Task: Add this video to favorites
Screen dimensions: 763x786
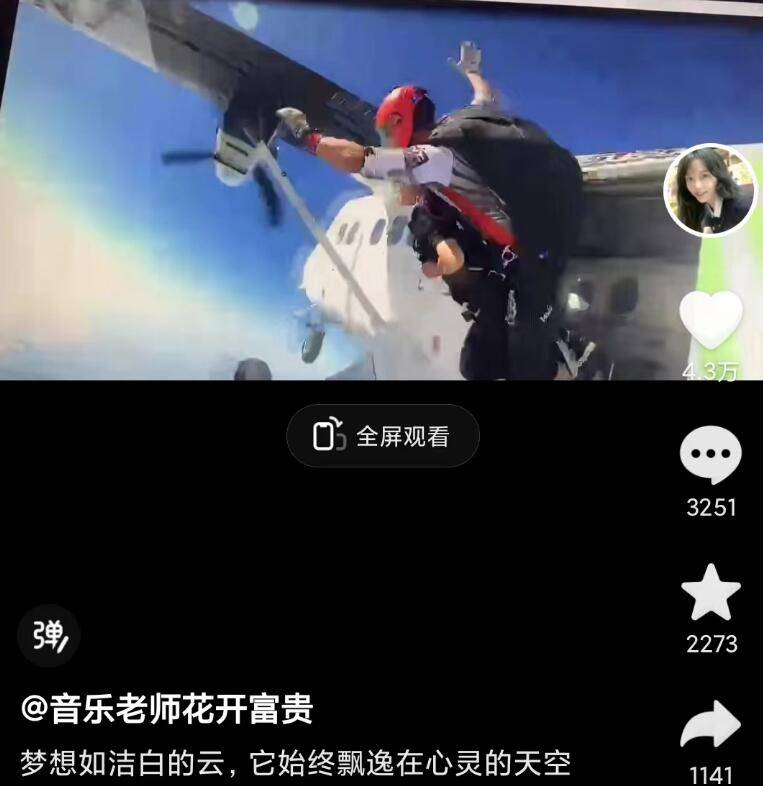Action: pyautogui.click(x=710, y=593)
